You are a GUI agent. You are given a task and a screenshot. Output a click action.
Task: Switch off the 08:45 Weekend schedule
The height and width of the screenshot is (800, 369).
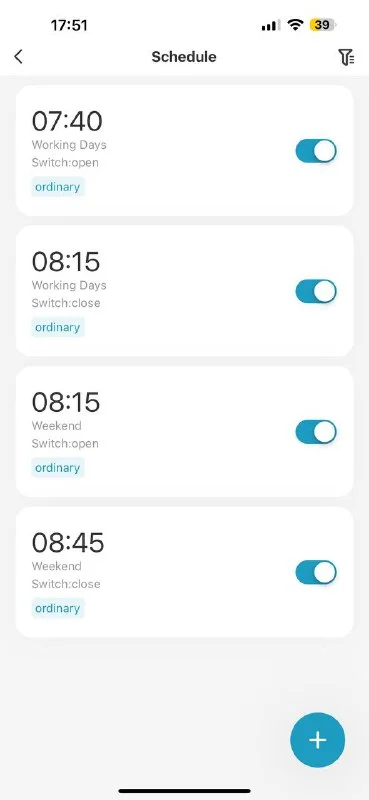click(316, 572)
